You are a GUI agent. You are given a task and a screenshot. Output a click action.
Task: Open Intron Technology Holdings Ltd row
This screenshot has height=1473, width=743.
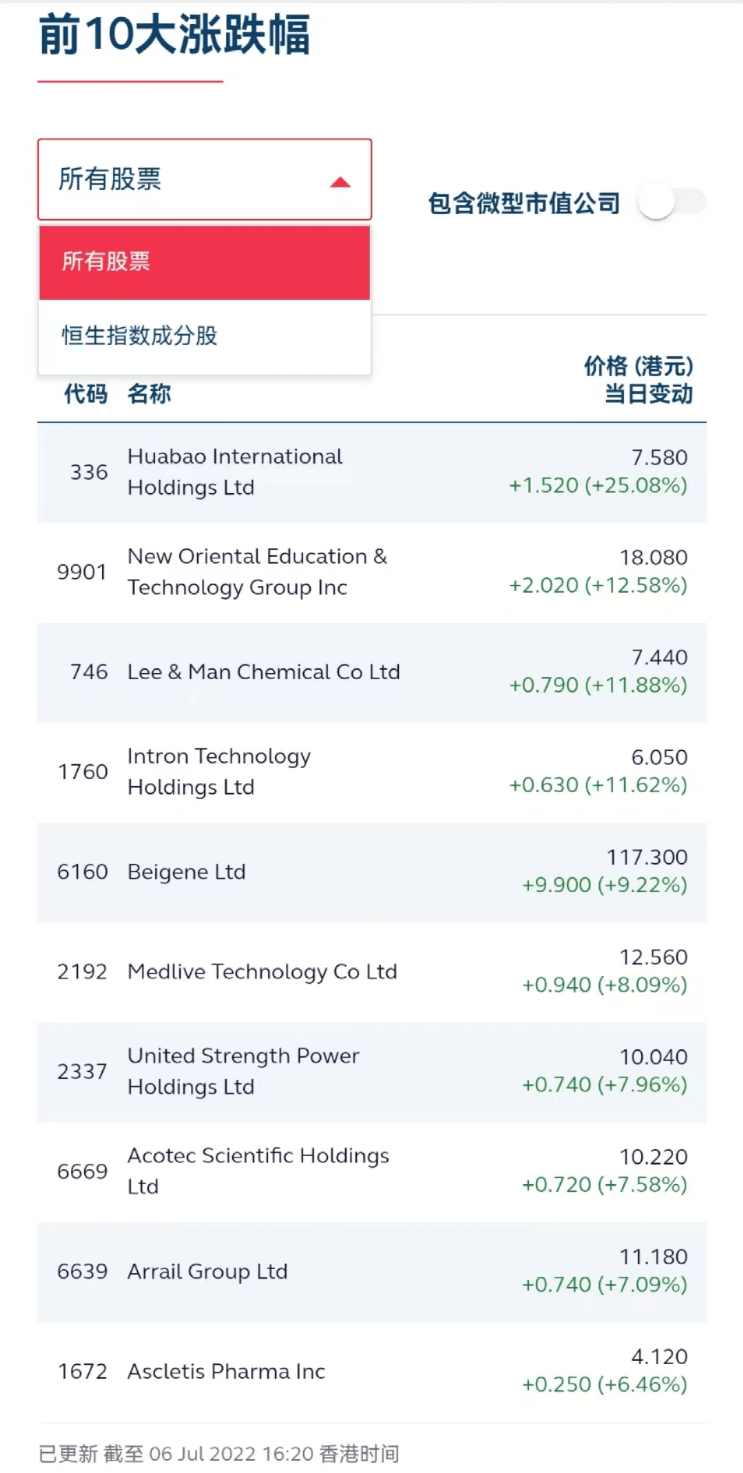[x=372, y=772]
